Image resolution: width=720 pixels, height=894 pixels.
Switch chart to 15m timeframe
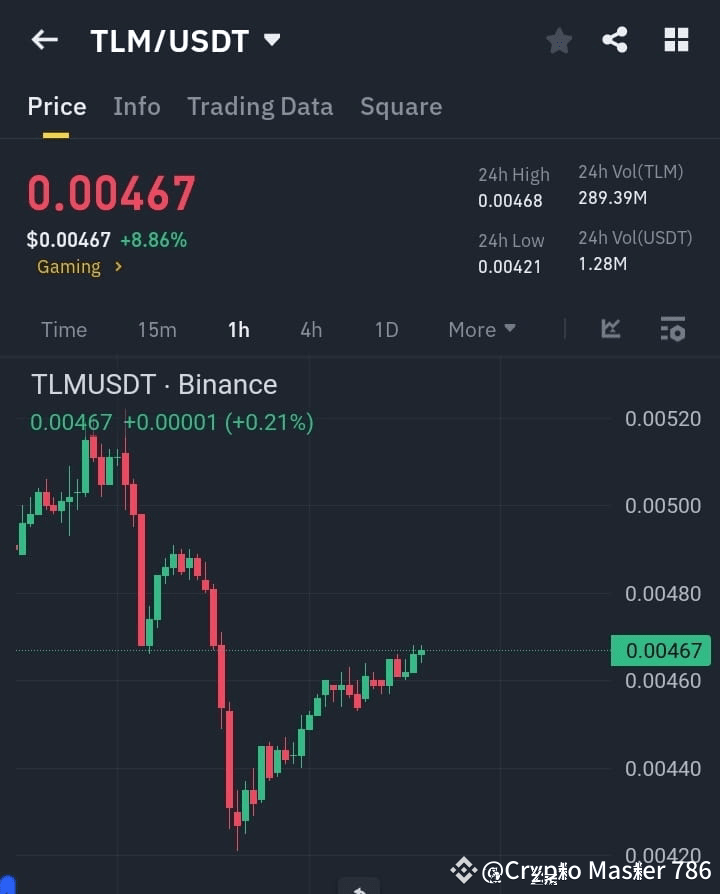click(x=157, y=329)
